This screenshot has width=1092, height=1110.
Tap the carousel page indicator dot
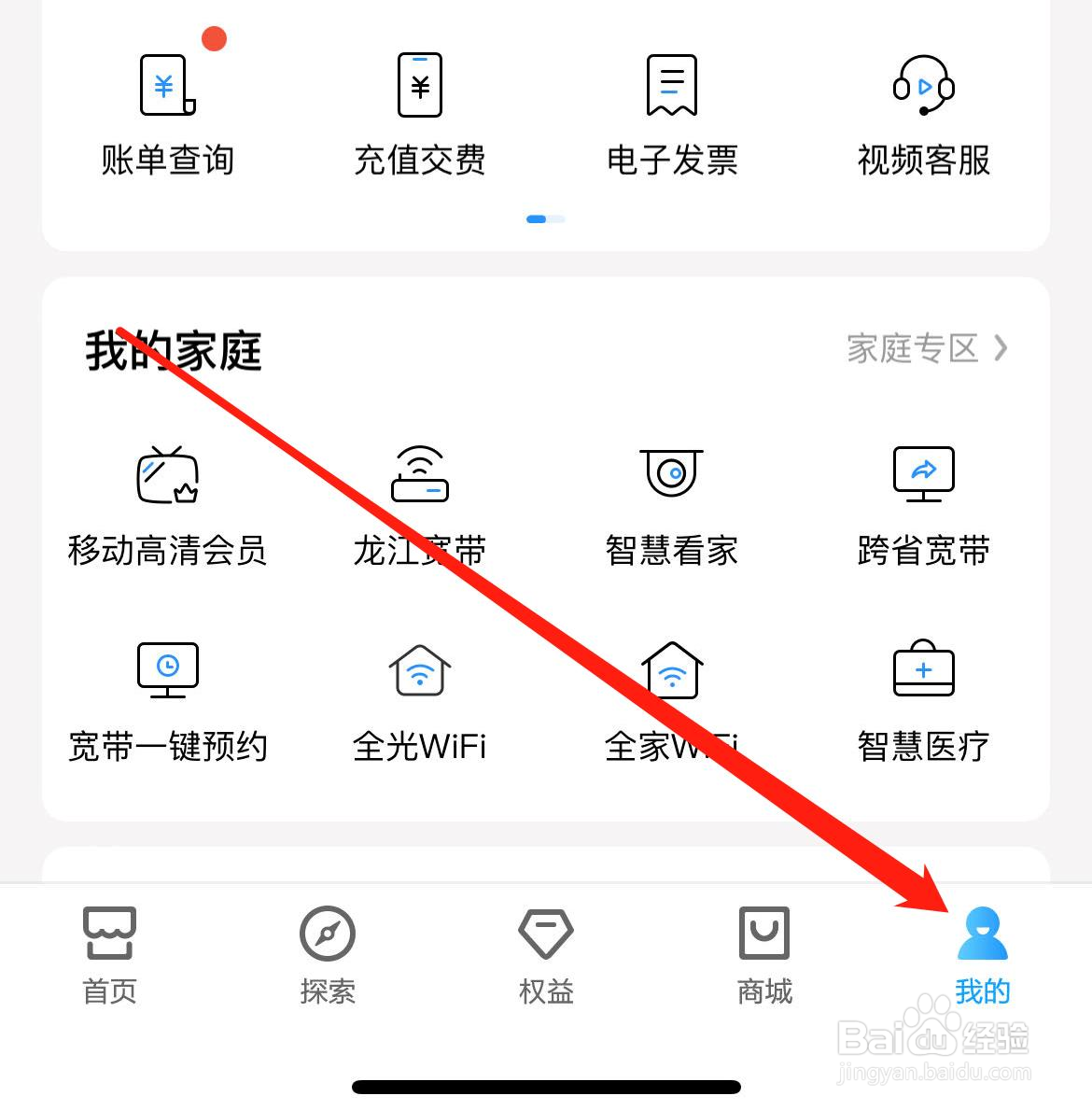(546, 218)
